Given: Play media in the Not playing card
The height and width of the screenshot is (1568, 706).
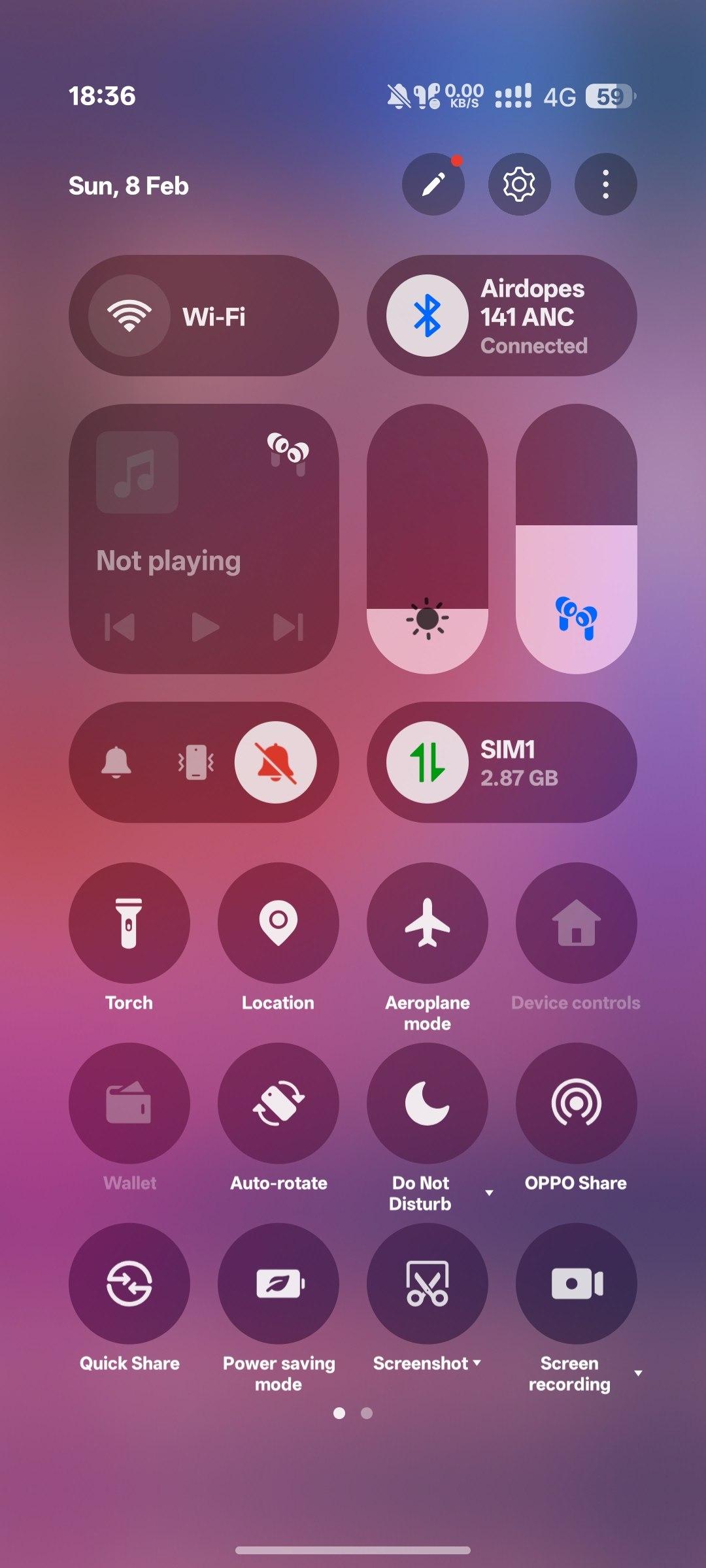Looking at the screenshot, I should coord(205,628).
